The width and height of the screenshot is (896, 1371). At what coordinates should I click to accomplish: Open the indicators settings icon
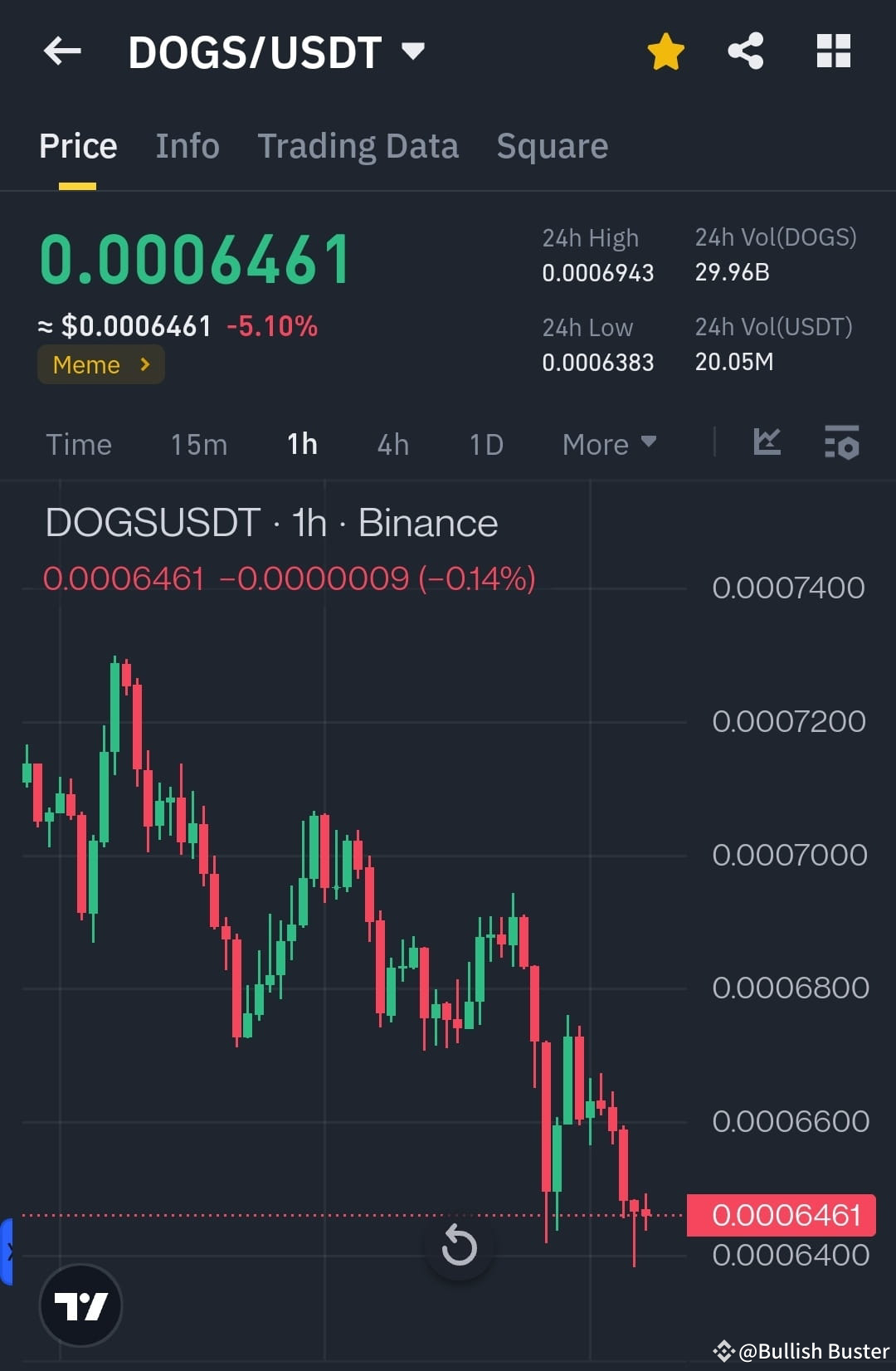point(842,443)
